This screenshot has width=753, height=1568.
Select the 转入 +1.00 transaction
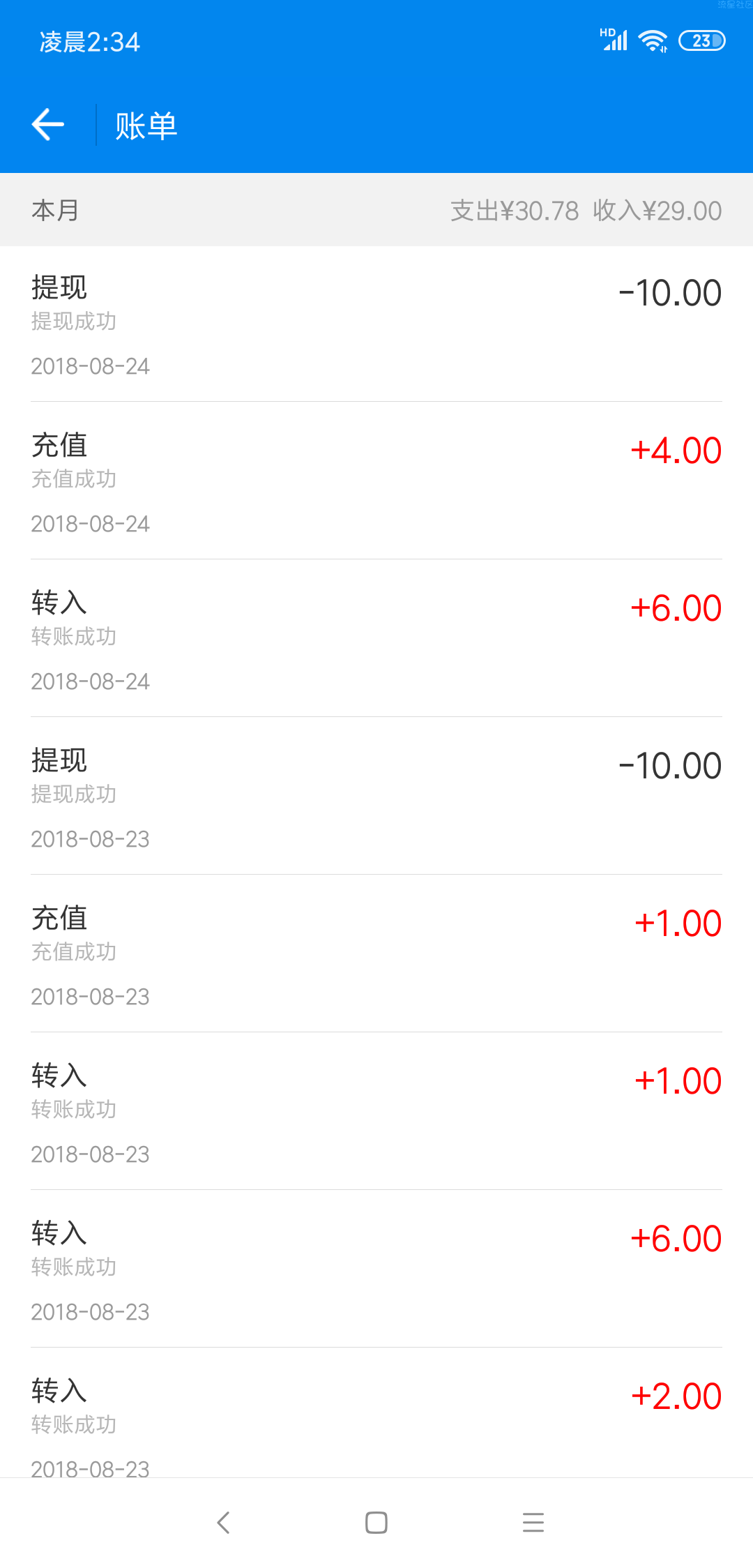click(x=376, y=1112)
